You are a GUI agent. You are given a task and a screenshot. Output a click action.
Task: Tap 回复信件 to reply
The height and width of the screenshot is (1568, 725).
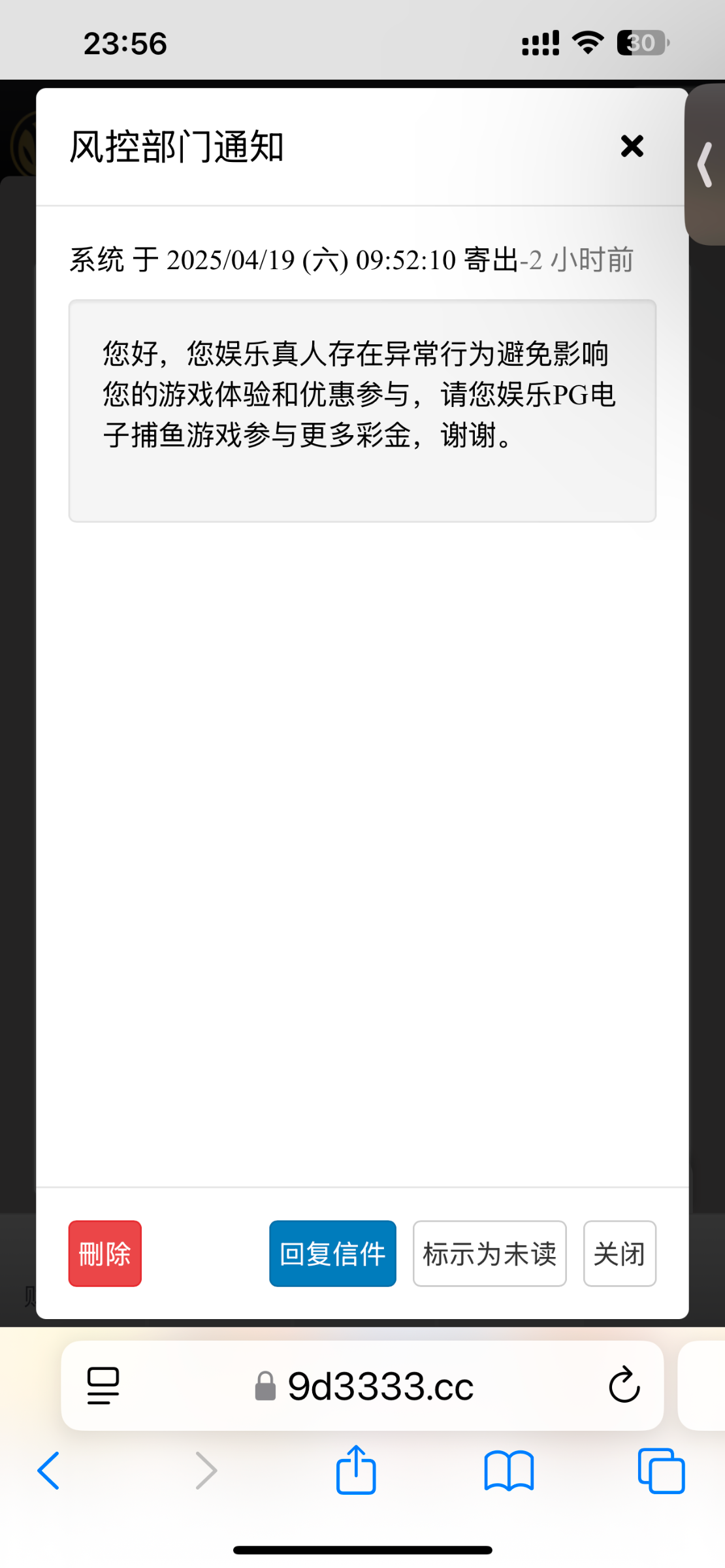(332, 1253)
